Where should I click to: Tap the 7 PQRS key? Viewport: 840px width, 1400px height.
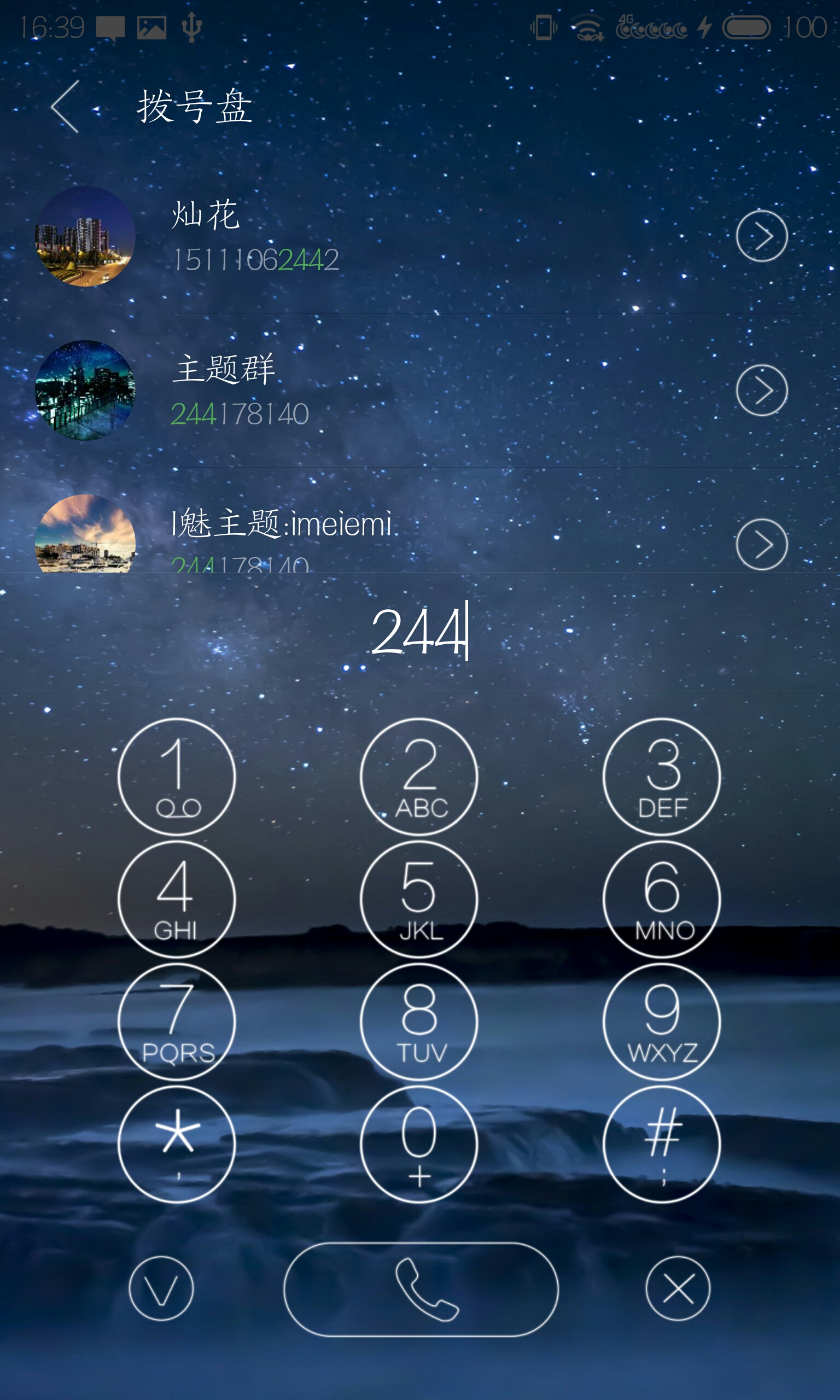(177, 1022)
